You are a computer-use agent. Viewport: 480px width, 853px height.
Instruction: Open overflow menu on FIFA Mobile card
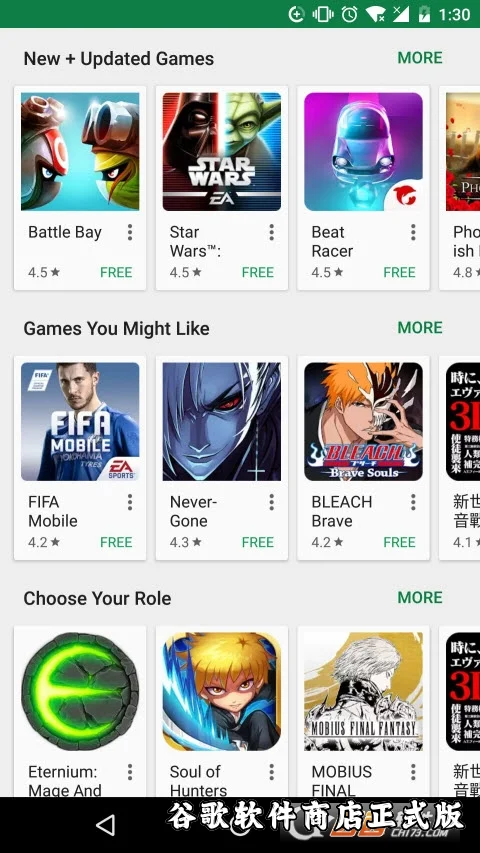pos(130,502)
